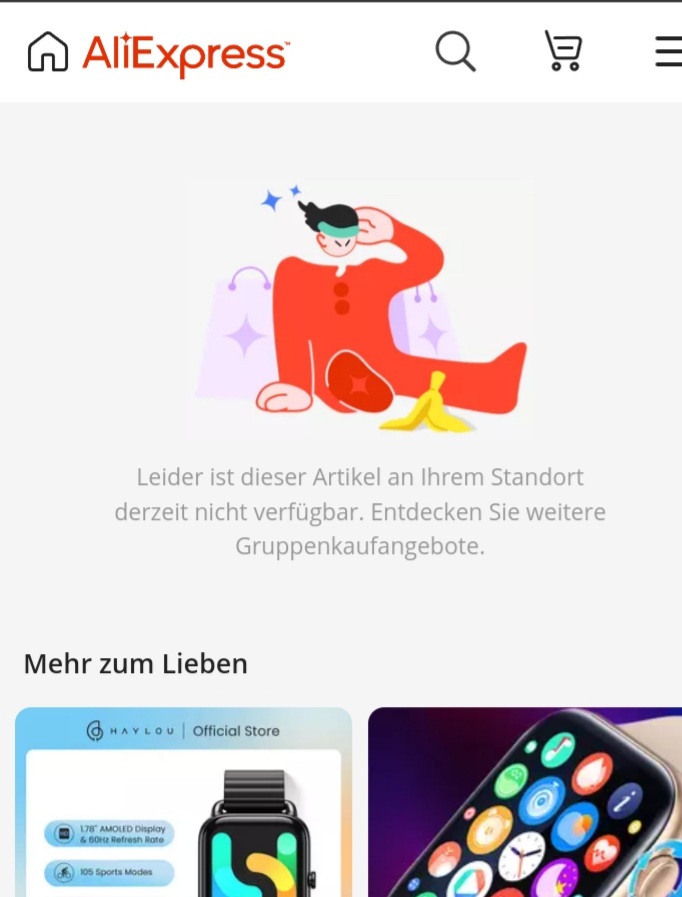Image resolution: width=682 pixels, height=897 pixels.
Task: Go to the AliExpress home page
Action: coord(48,52)
